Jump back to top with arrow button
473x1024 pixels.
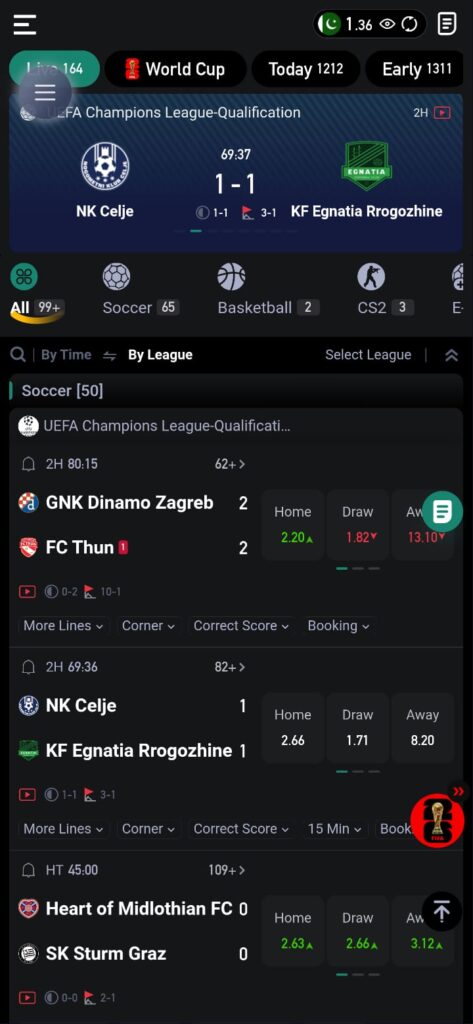click(x=442, y=912)
